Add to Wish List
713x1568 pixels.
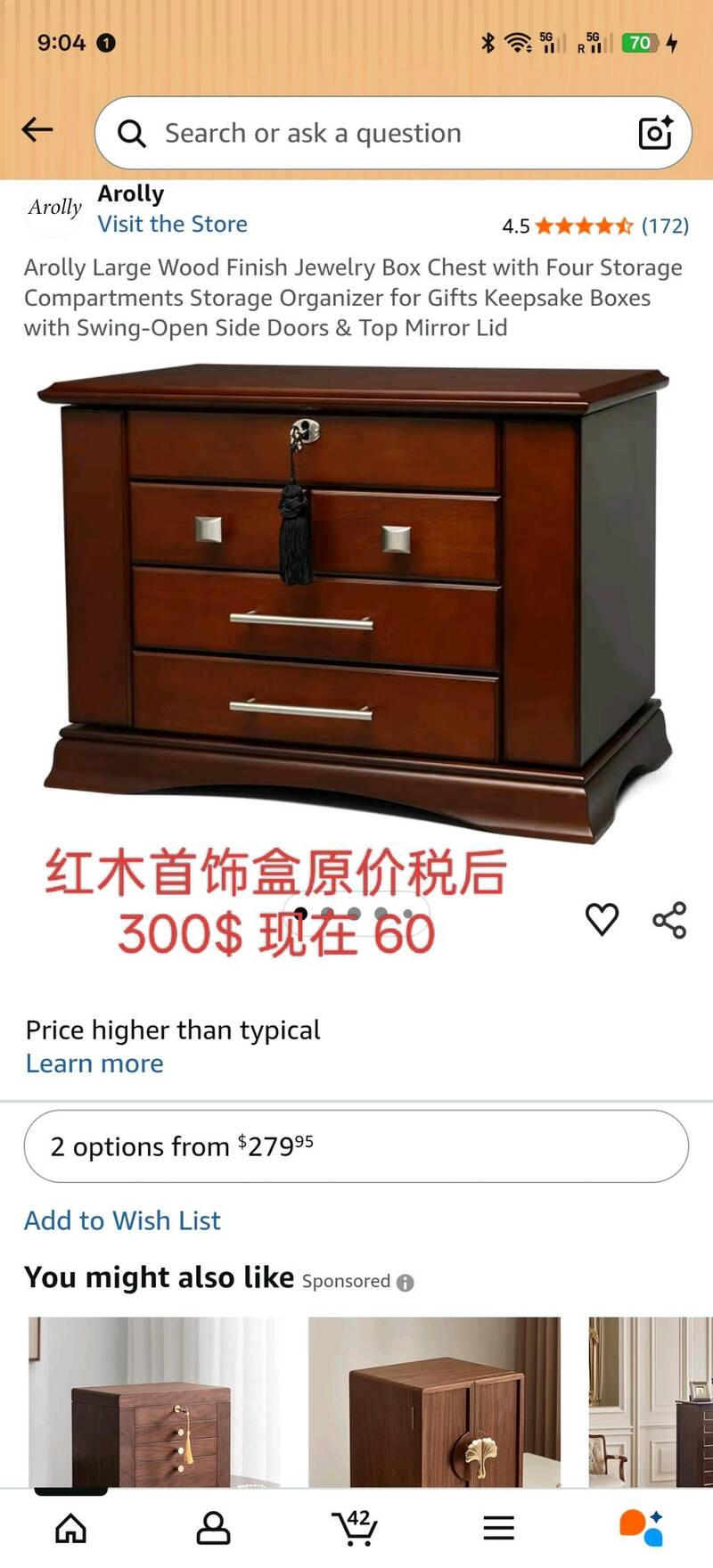[122, 1220]
